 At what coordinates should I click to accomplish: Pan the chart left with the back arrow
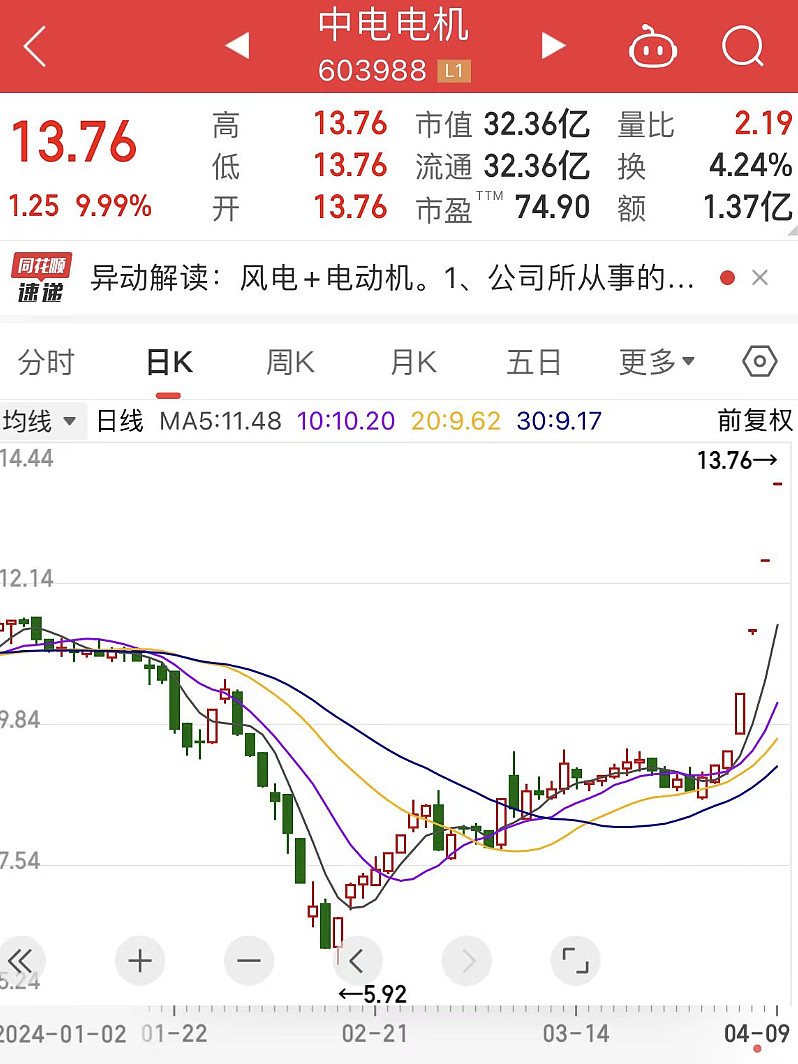[357, 960]
